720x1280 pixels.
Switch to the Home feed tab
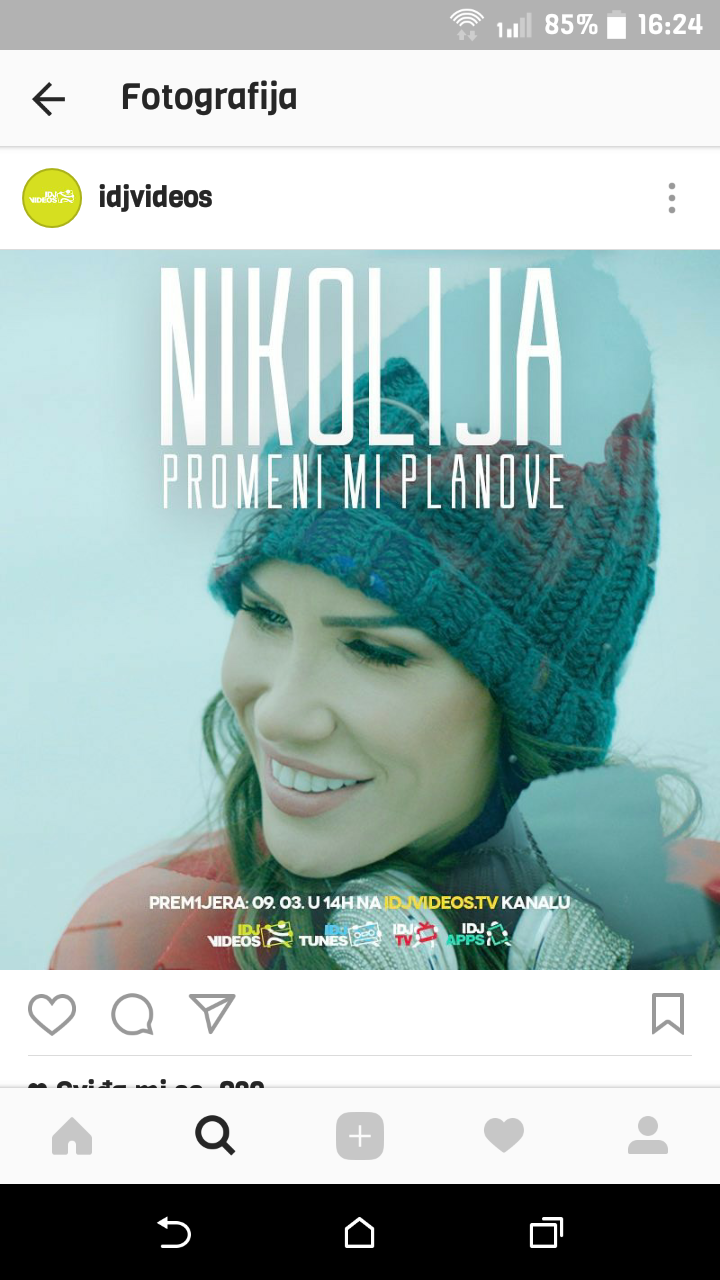coord(72,1136)
